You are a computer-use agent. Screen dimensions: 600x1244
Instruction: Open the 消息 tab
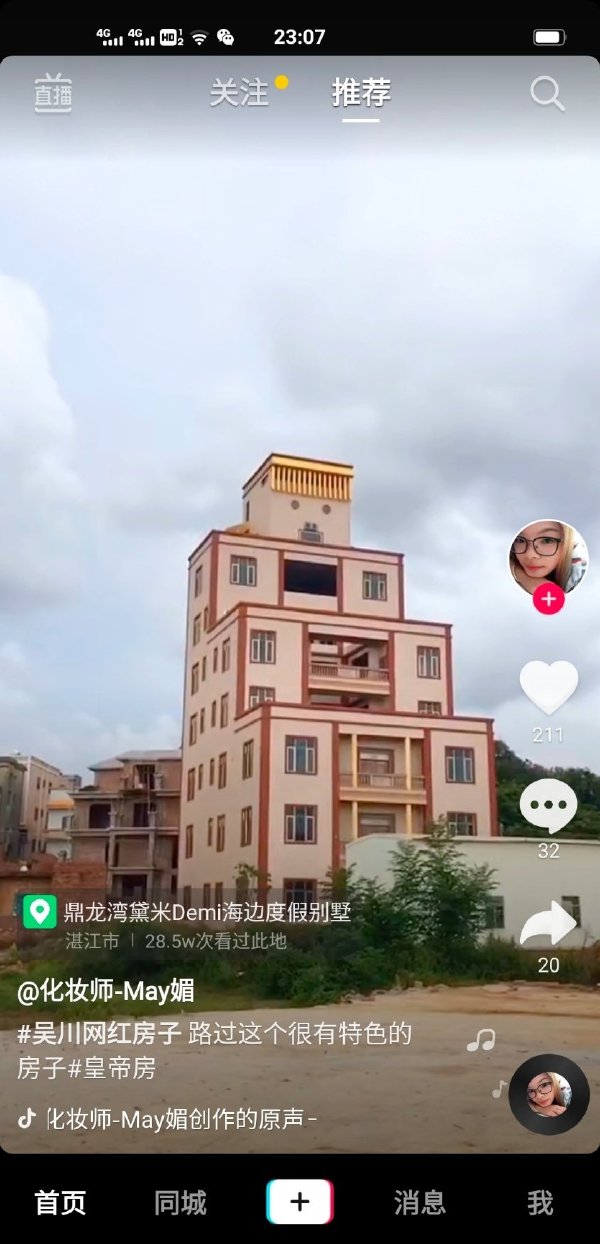tap(420, 1202)
